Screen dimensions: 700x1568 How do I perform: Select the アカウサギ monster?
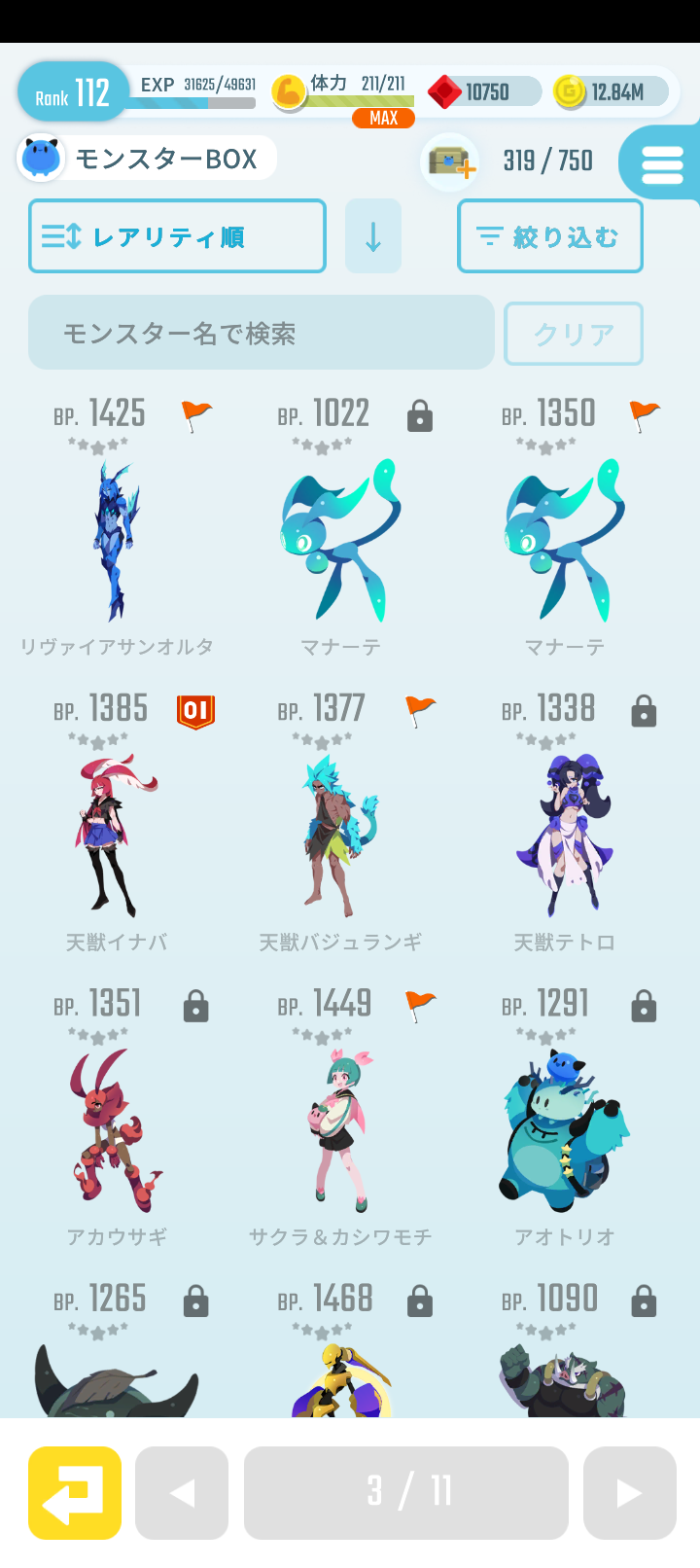click(x=117, y=1129)
